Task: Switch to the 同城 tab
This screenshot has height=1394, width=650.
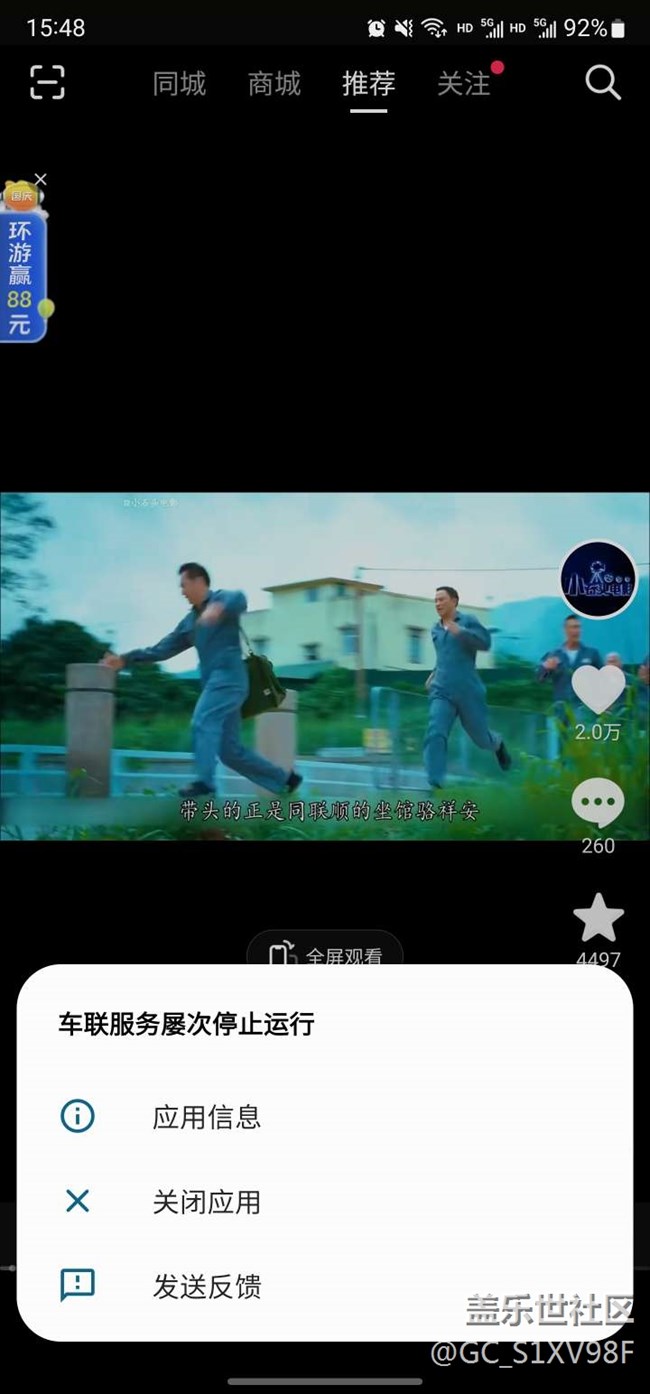Action: tap(179, 84)
